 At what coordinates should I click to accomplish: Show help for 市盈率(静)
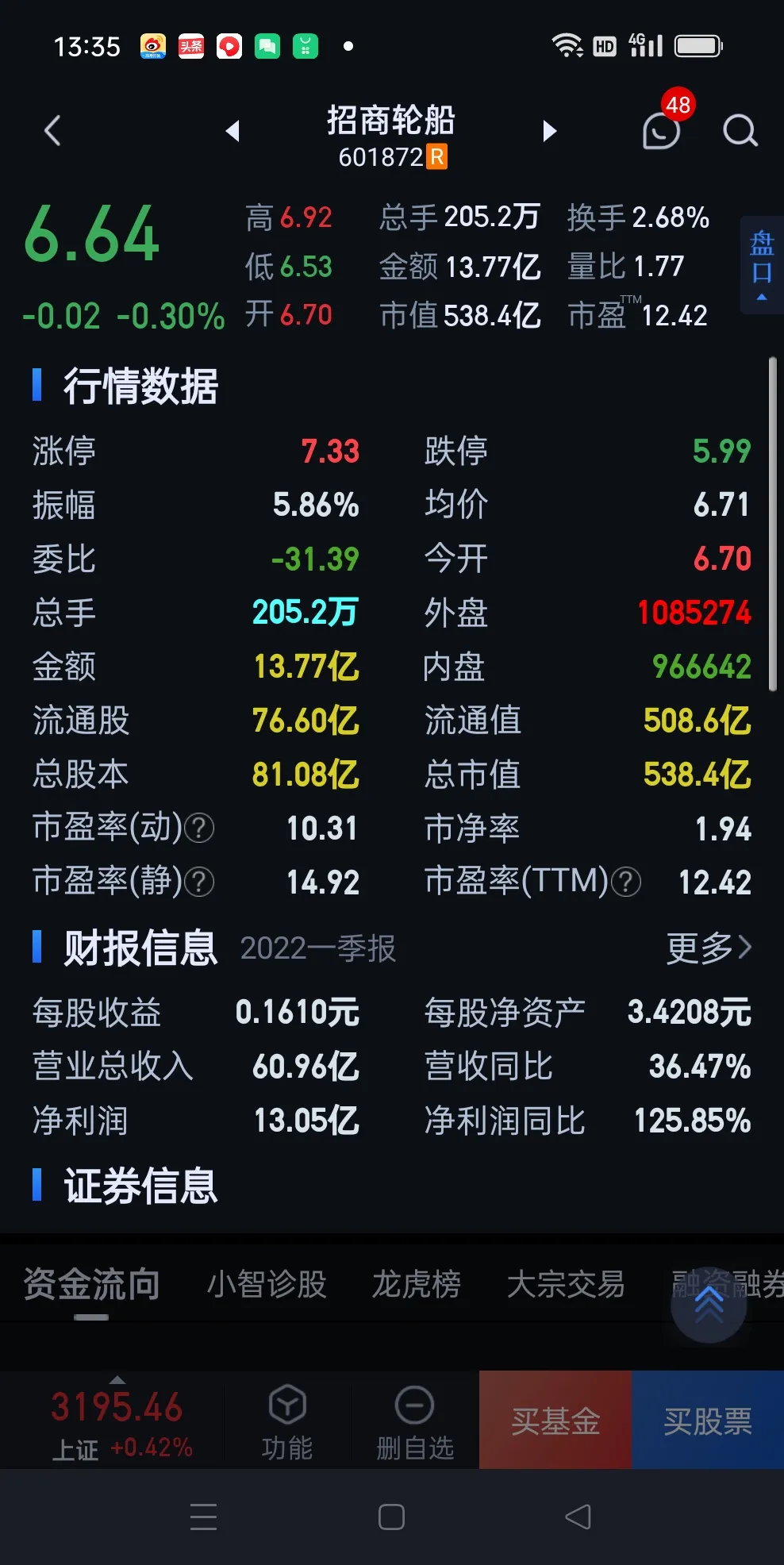coord(199,882)
